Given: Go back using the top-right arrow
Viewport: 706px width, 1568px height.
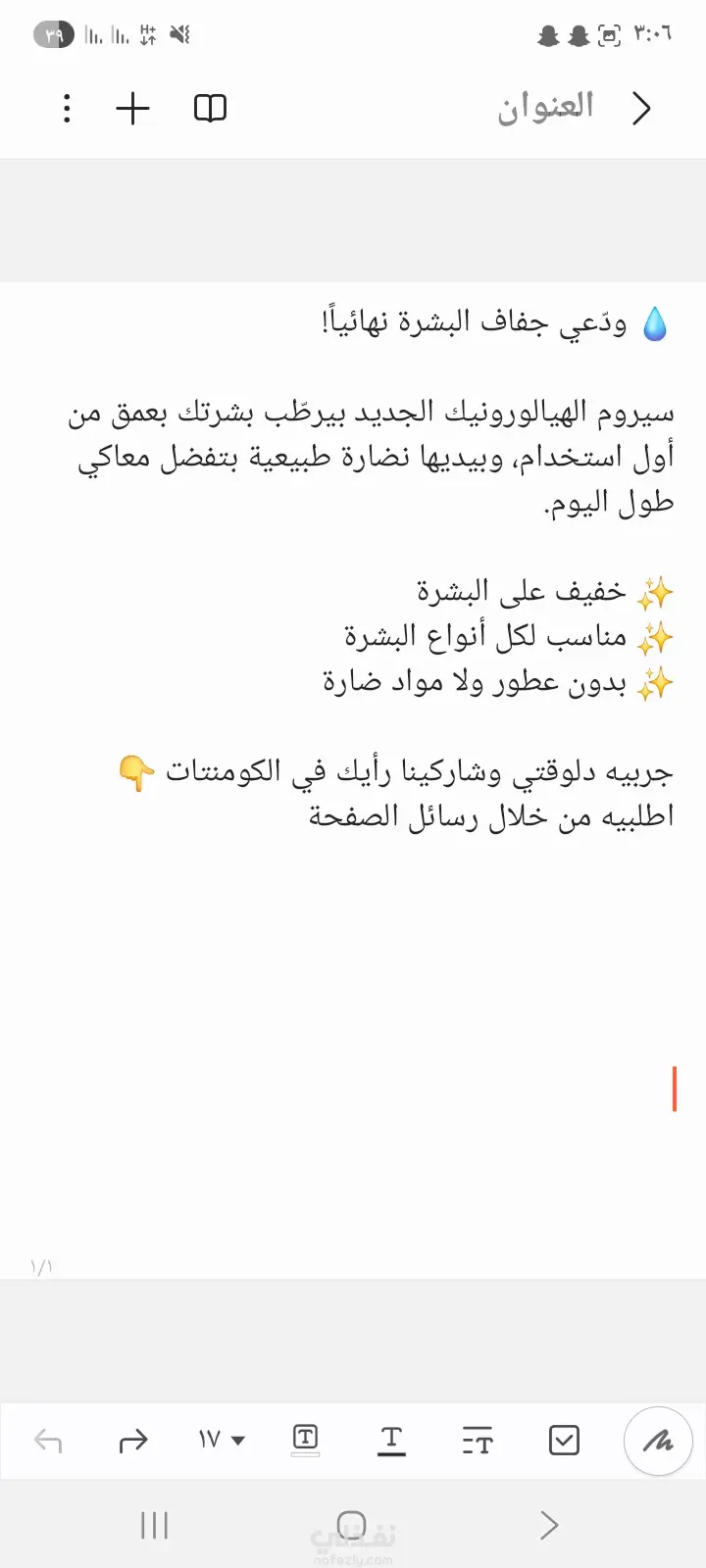Looking at the screenshot, I should tap(642, 108).
